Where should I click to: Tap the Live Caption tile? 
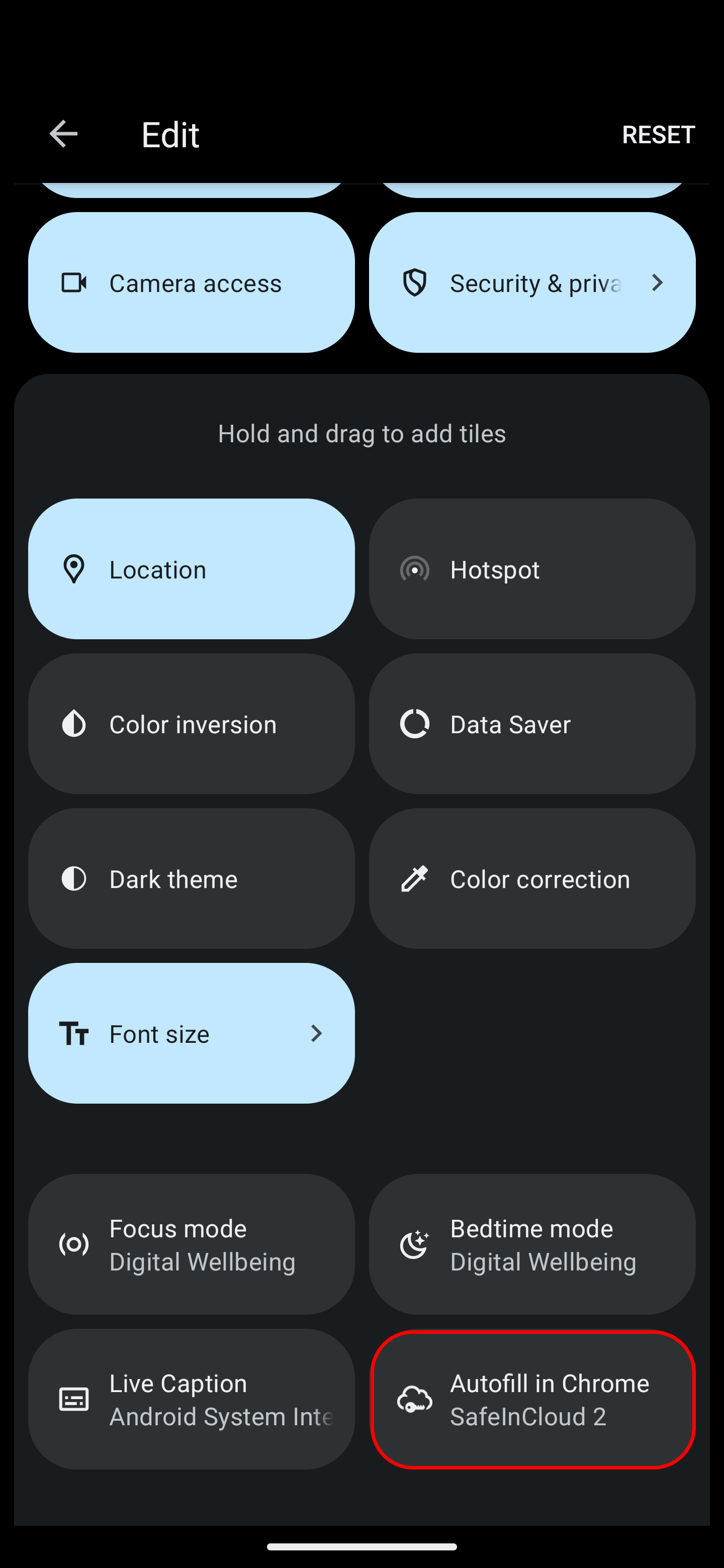tap(191, 1400)
